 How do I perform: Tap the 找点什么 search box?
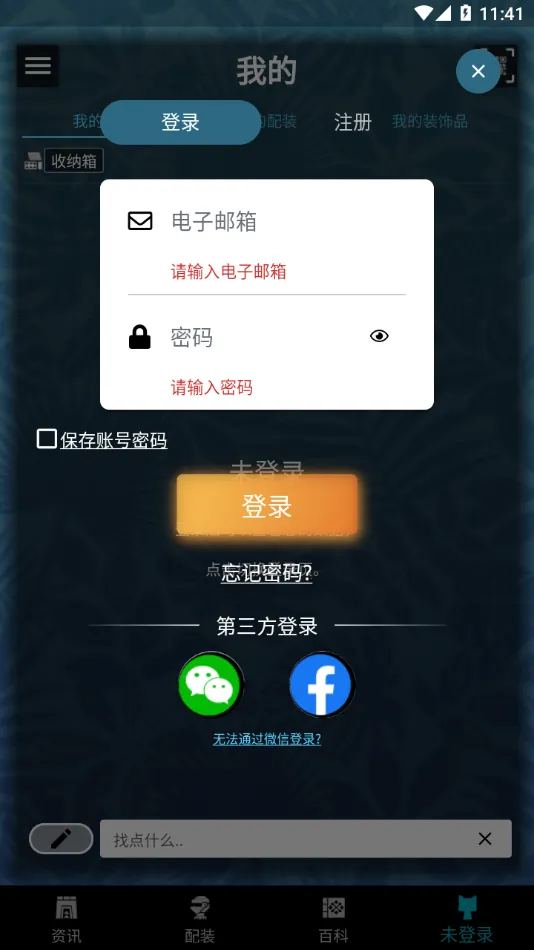[x=289, y=839]
